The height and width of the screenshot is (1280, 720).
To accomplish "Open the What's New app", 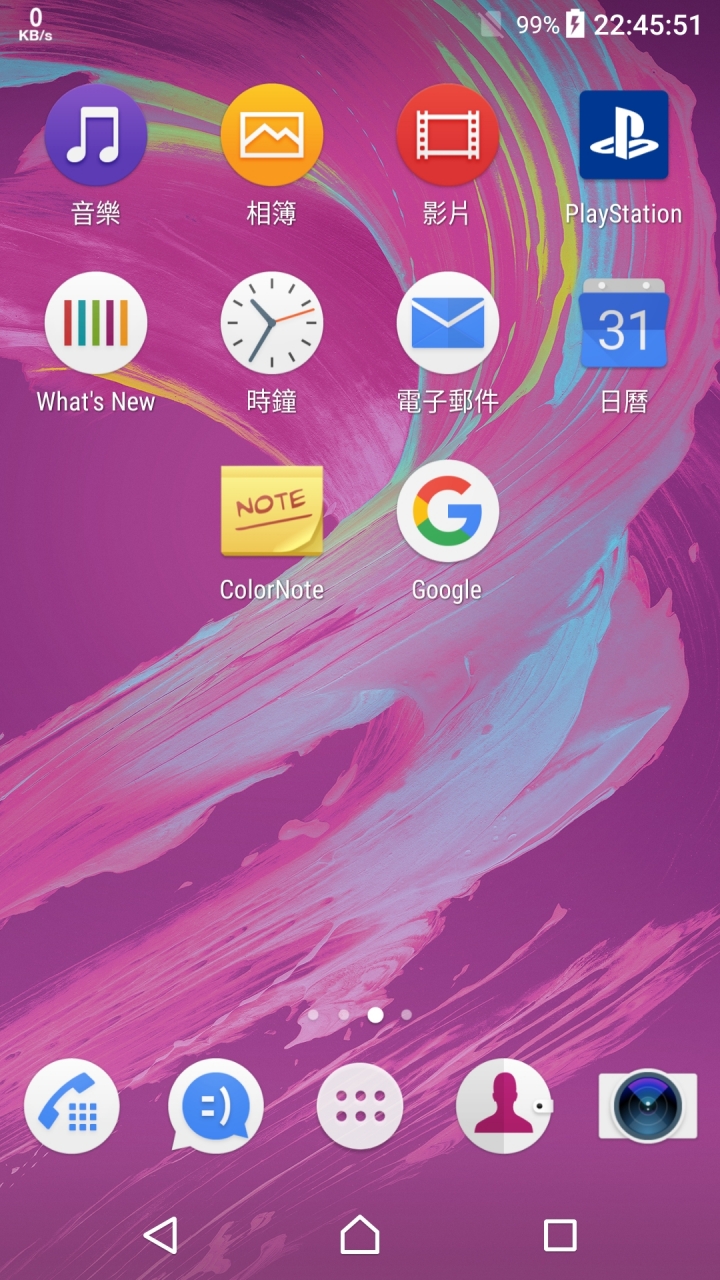I will [x=96, y=323].
